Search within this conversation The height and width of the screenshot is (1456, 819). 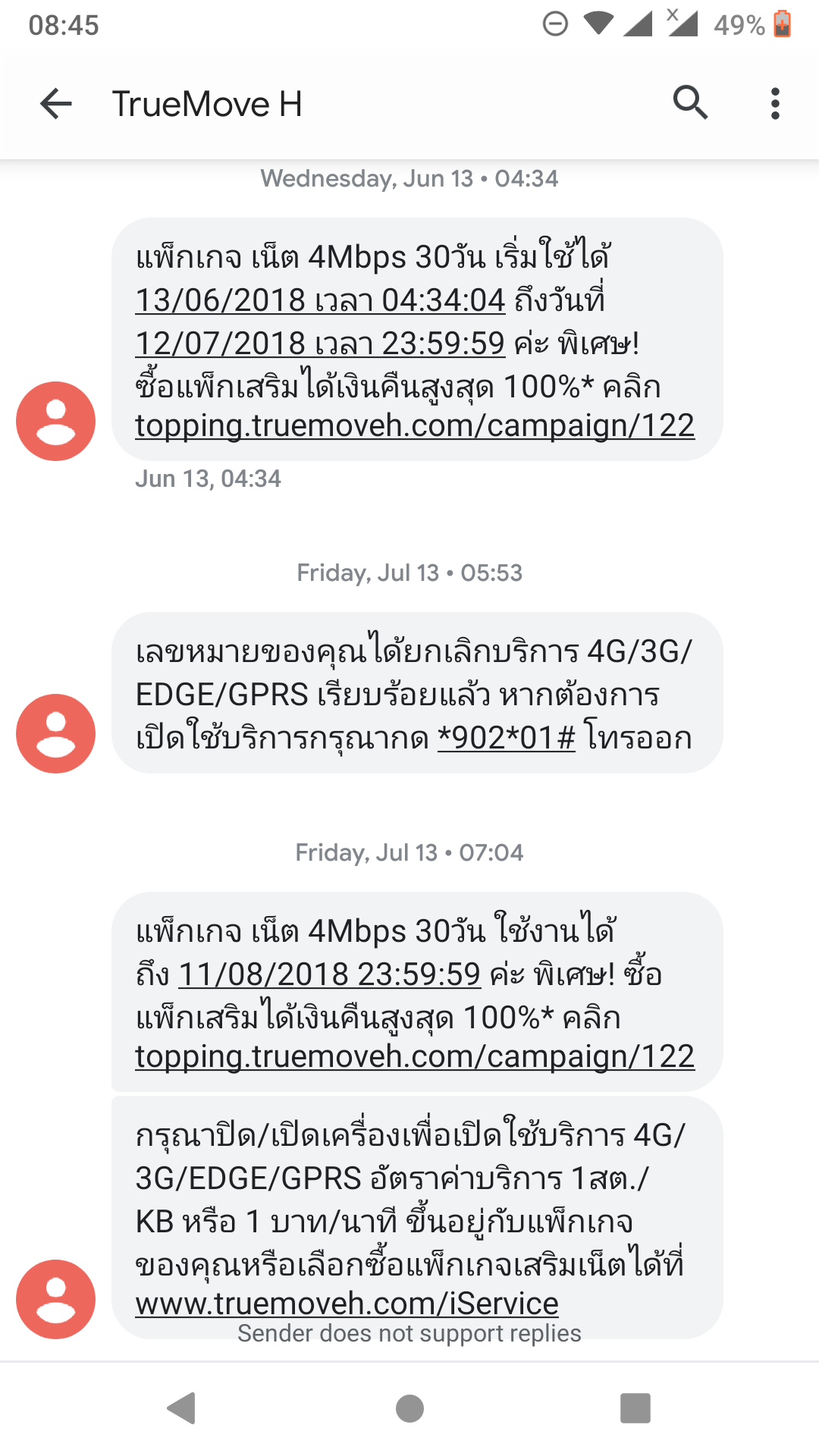690,103
